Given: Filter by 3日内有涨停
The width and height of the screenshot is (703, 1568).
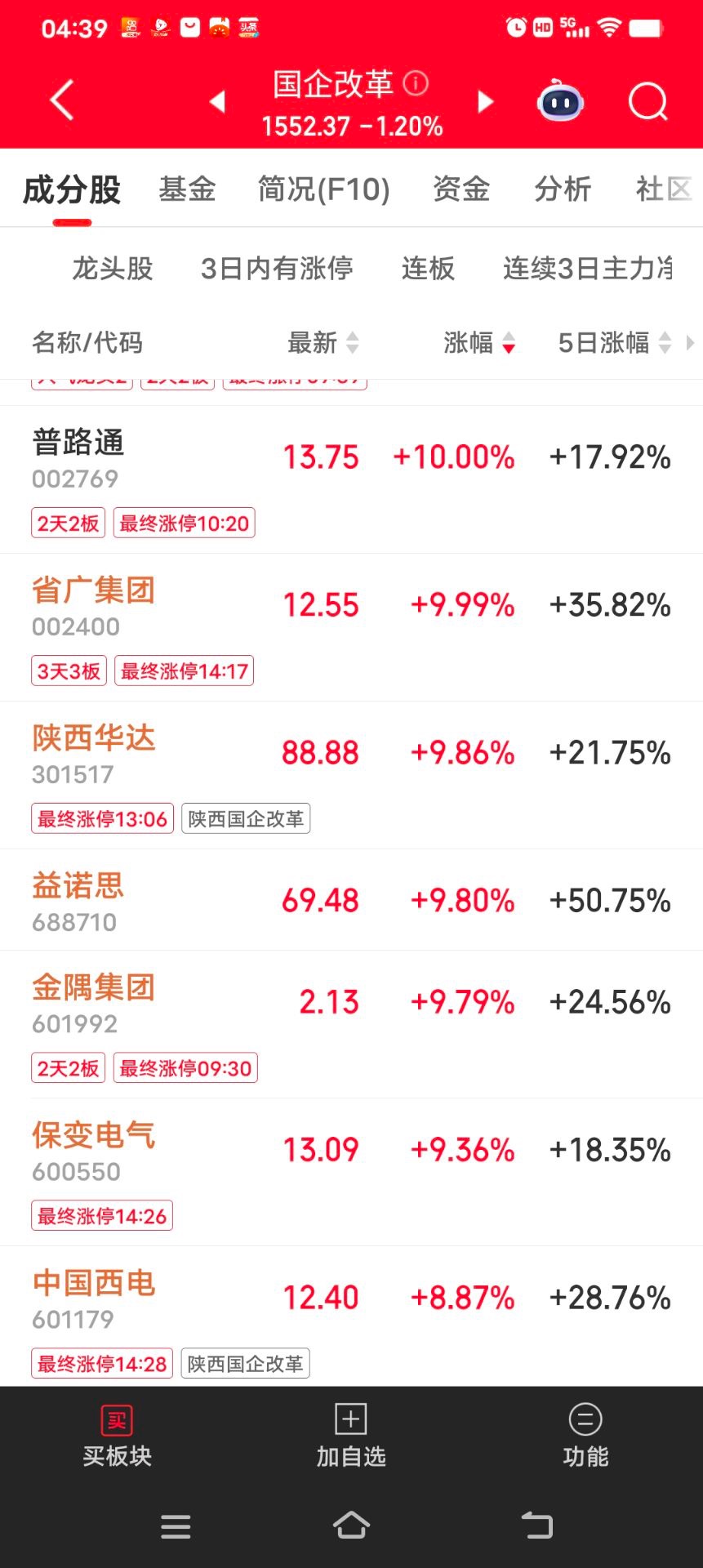Looking at the screenshot, I should (x=277, y=268).
